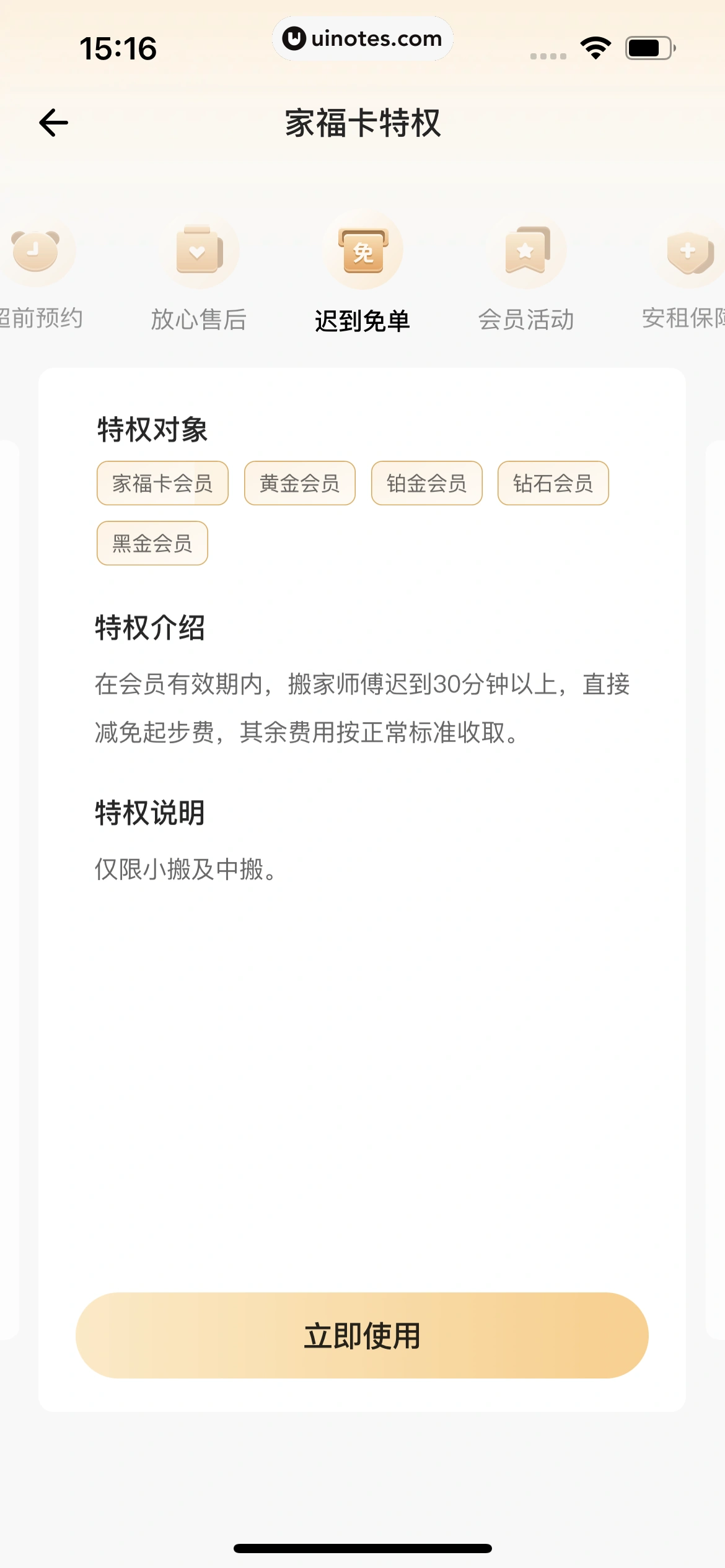Click the Wi-Fi status icon
The height and width of the screenshot is (1568, 725).
(594, 48)
